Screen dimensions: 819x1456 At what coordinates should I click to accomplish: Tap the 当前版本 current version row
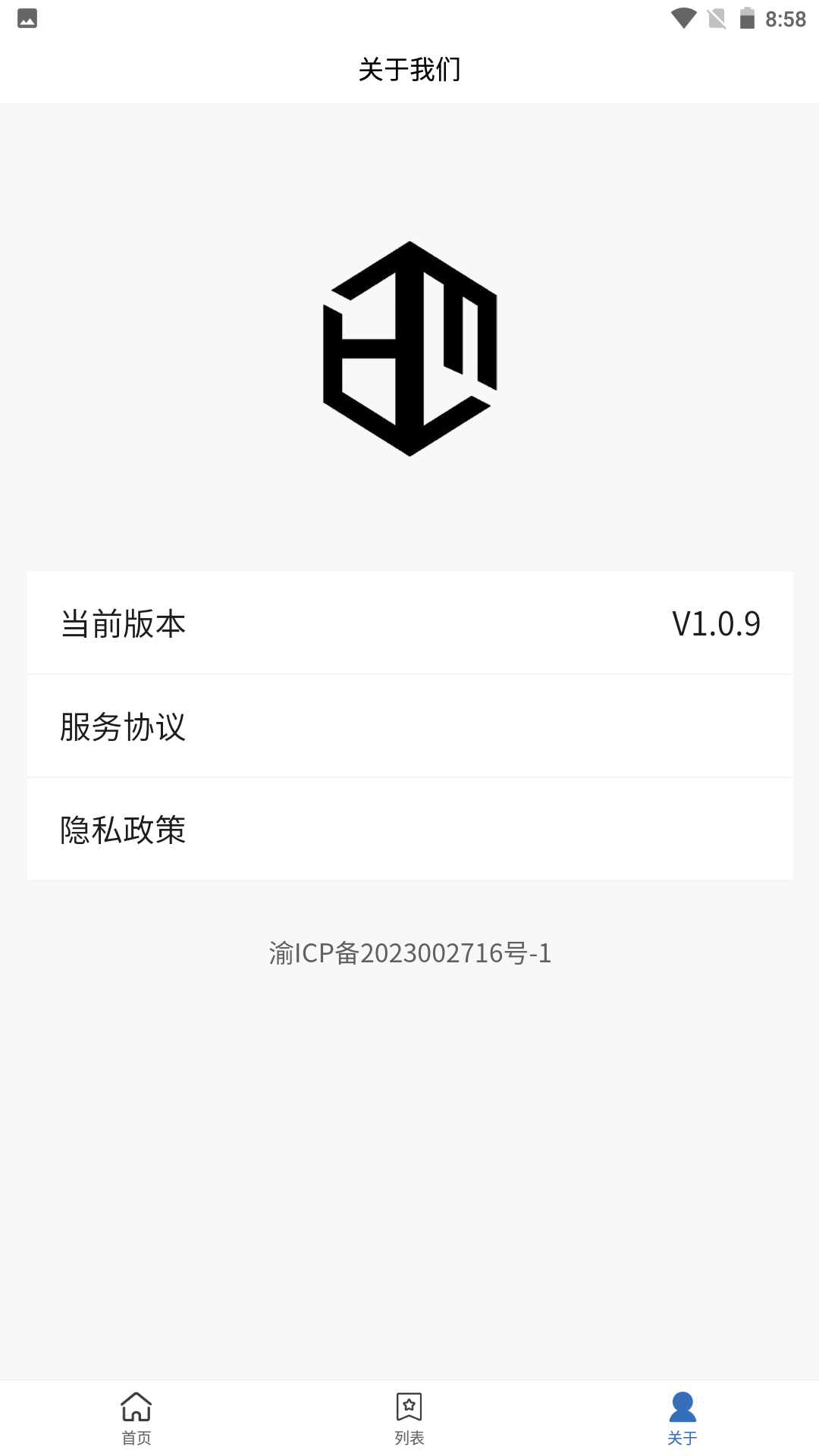point(409,622)
